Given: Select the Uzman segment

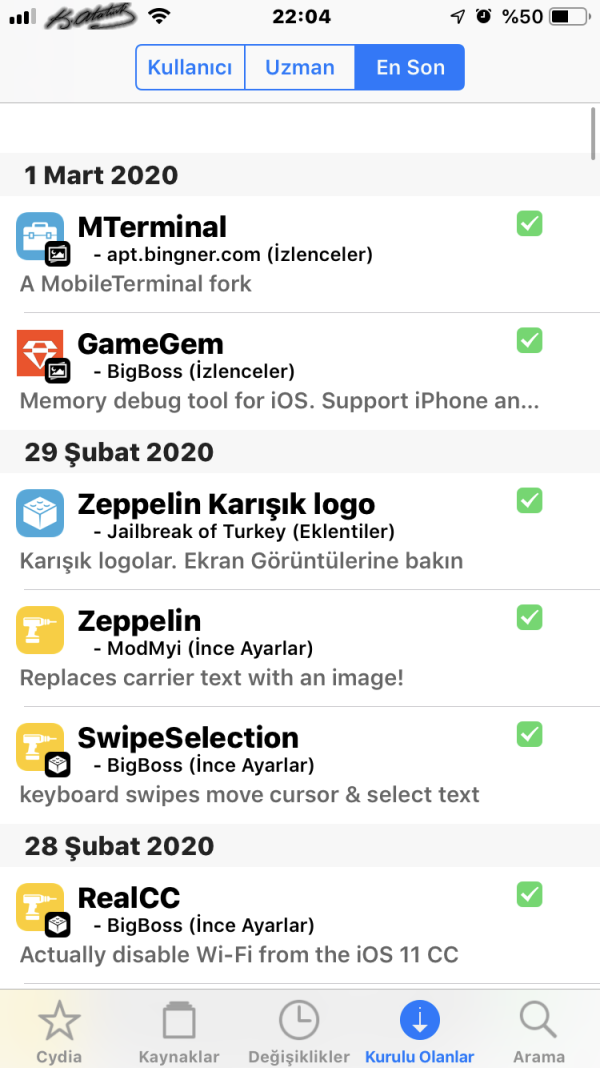Looking at the screenshot, I should coord(299,68).
